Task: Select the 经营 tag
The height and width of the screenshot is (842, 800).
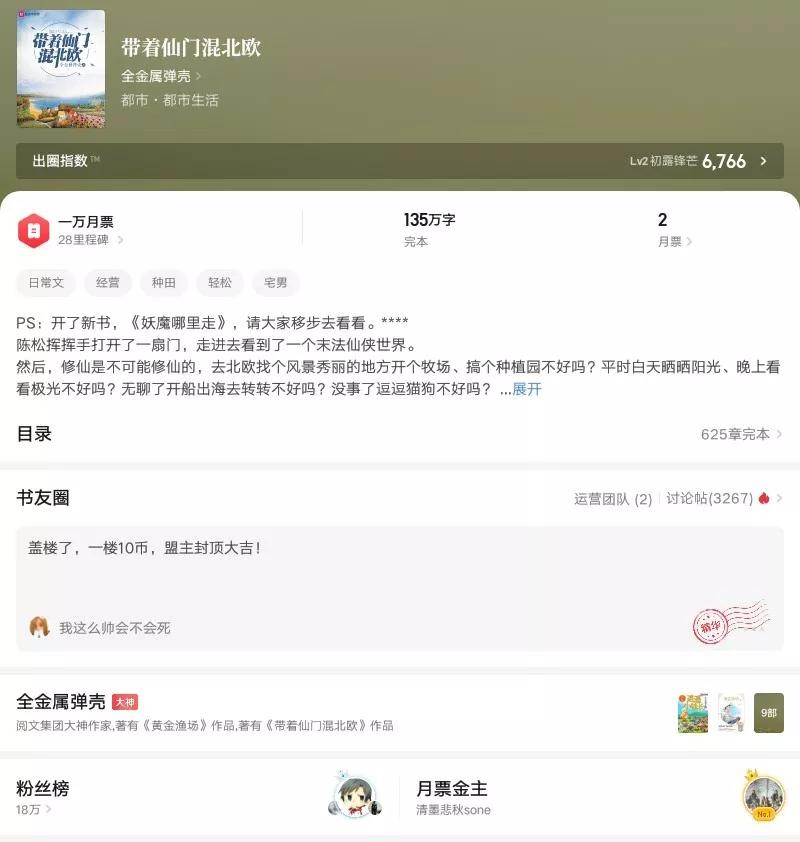Action: pos(108,283)
